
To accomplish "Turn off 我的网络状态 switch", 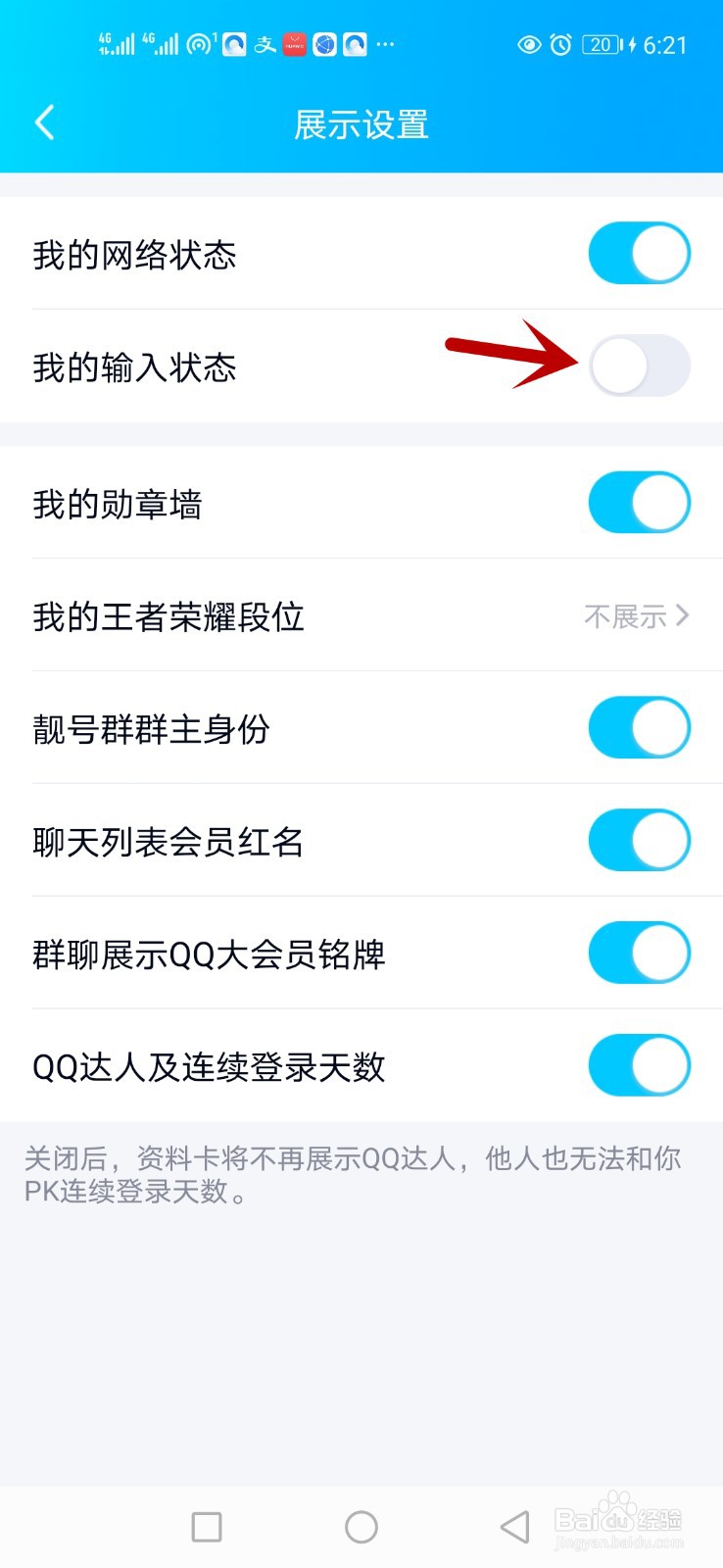I will click(640, 253).
